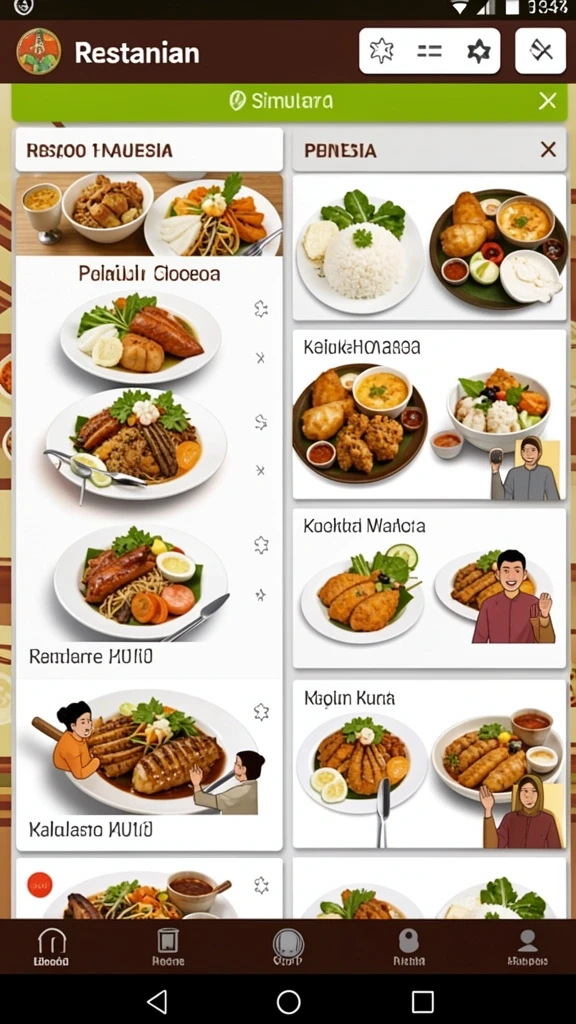This screenshot has height=1024, width=576.
Task: Tap the two-line list icon in the header toolbar
Action: tap(429, 51)
